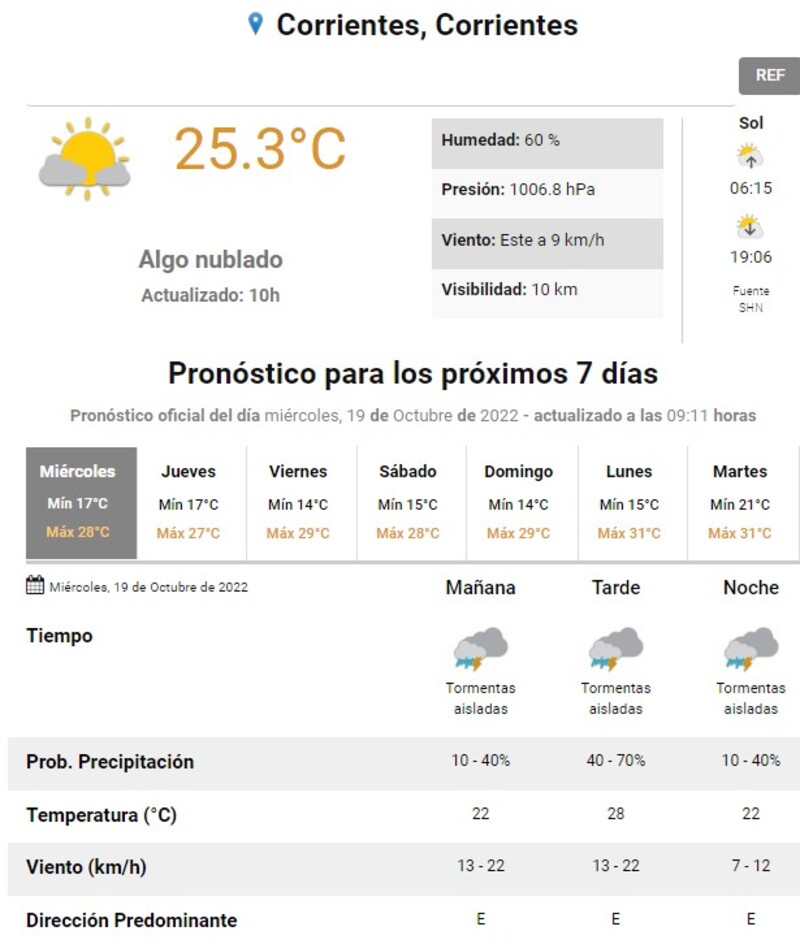800x944 pixels.
Task: Open the REF reference button
Action: [x=769, y=75]
